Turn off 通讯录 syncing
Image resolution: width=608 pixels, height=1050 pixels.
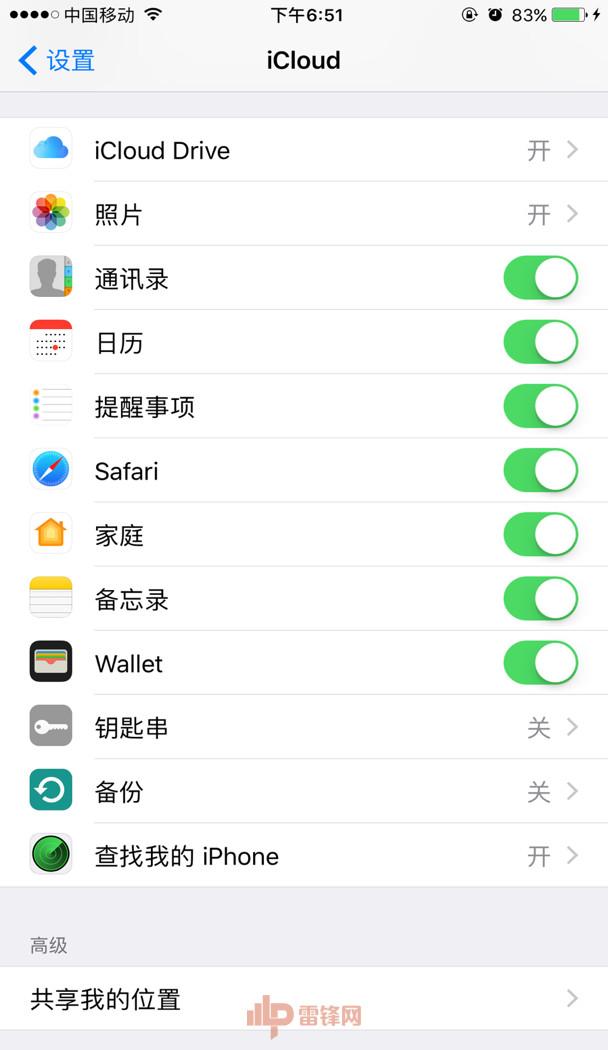(x=541, y=277)
